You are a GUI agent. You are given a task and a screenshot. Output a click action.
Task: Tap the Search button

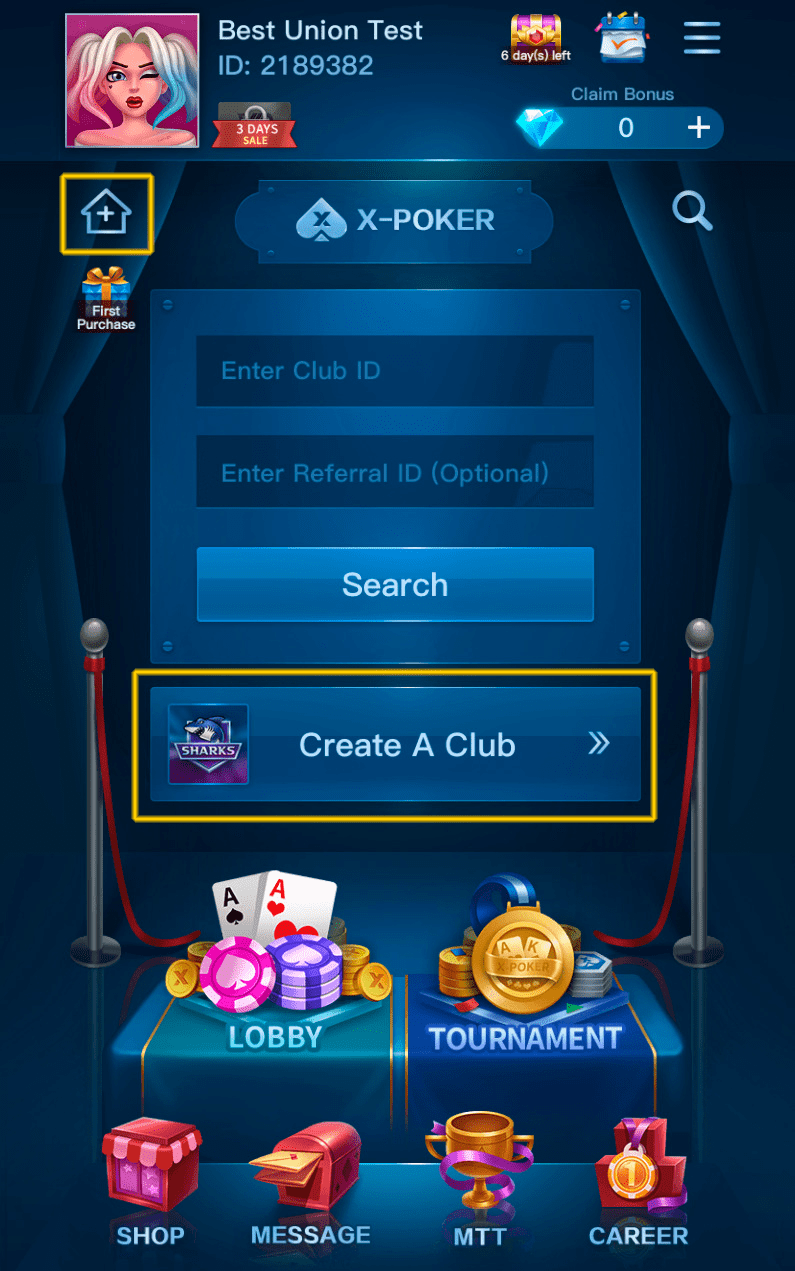(395, 584)
